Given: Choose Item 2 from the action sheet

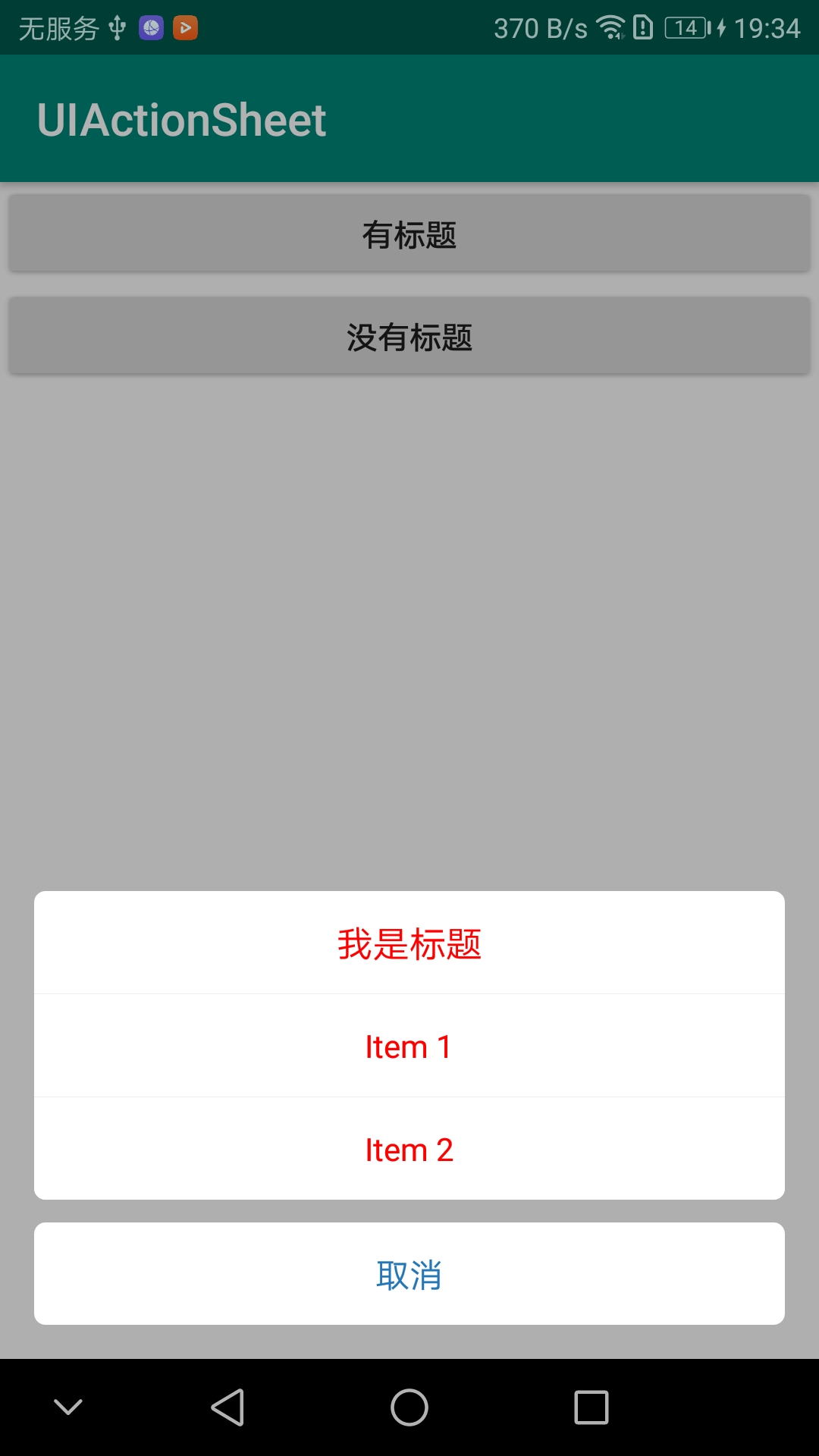Looking at the screenshot, I should (409, 1150).
